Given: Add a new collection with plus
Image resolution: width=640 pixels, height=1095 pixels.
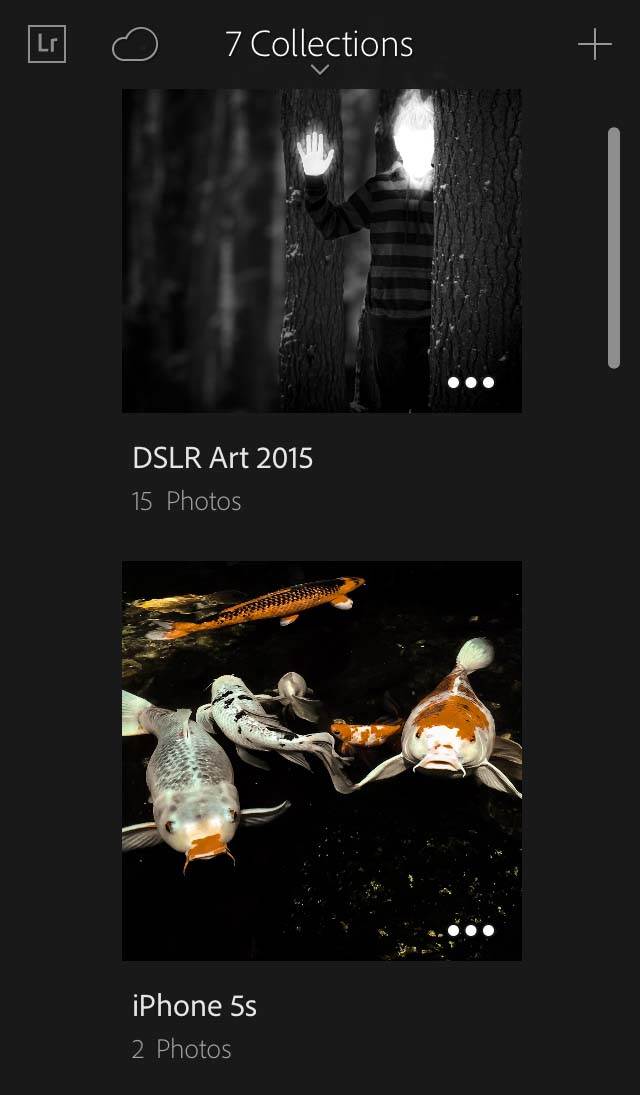Looking at the screenshot, I should coord(595,45).
